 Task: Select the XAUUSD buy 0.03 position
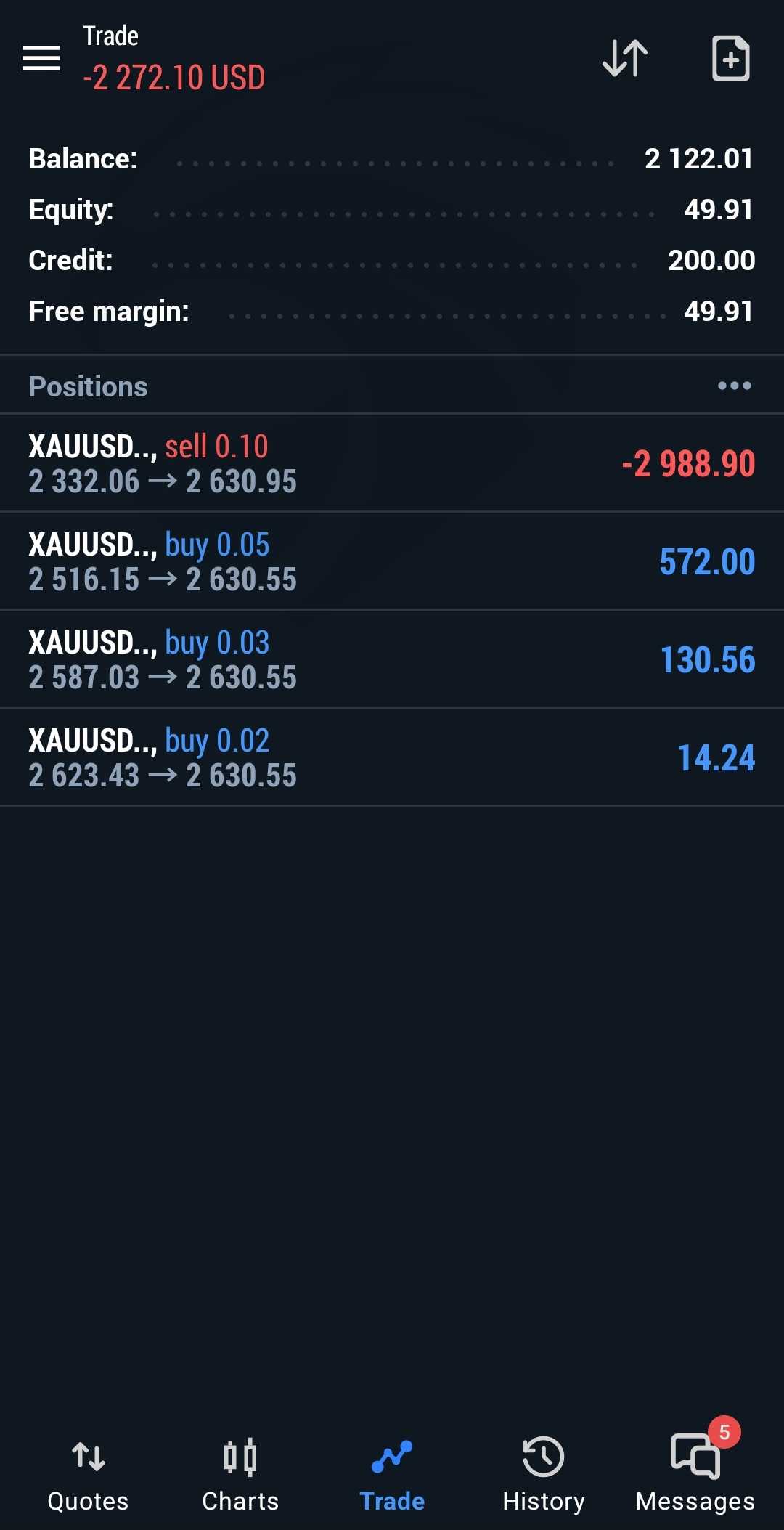(x=392, y=659)
